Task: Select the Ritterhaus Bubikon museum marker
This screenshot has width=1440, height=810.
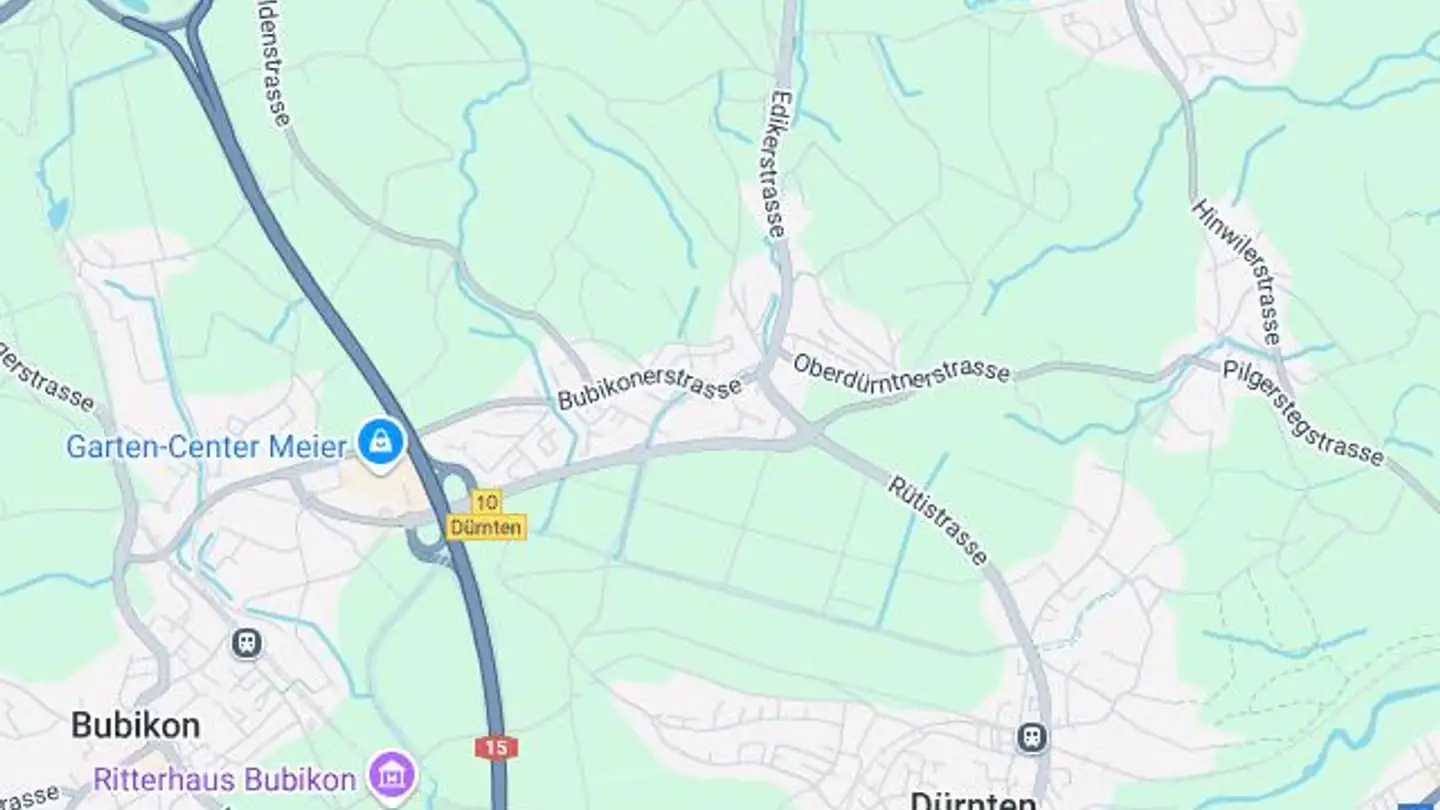Action: coord(392,774)
